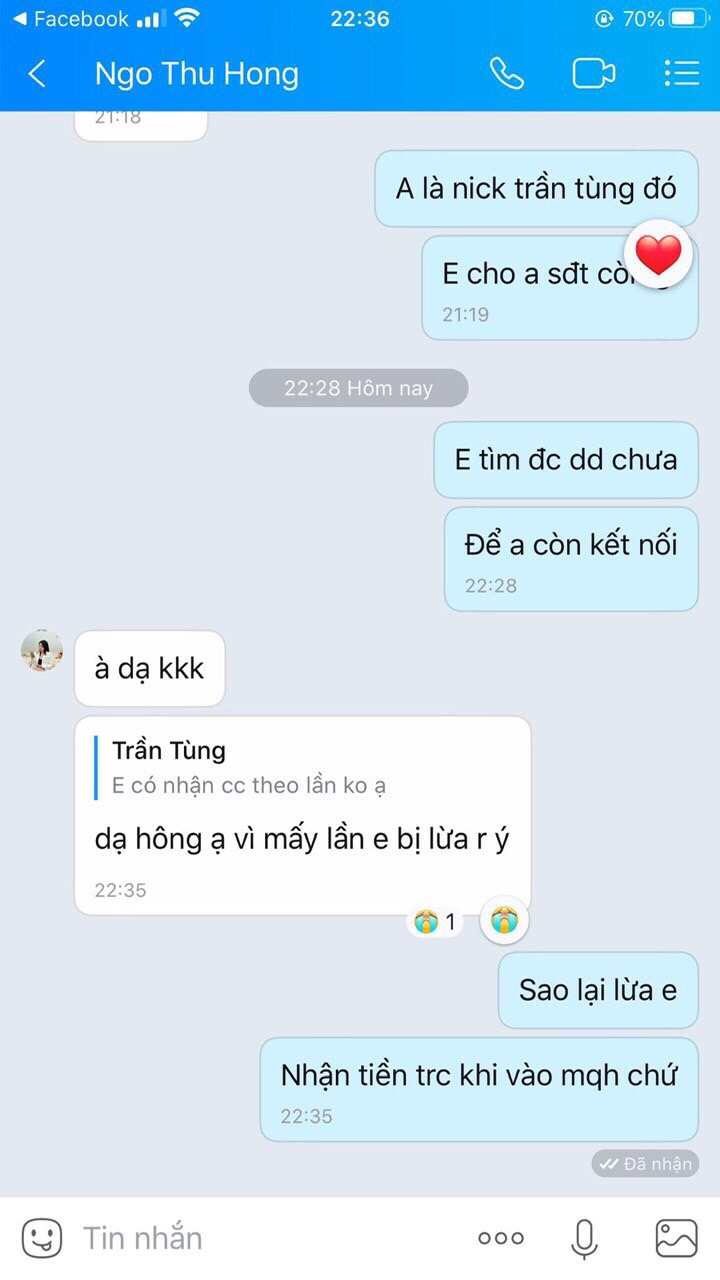Record a voice message
This screenshot has width=720, height=1280.
pyautogui.click(x=584, y=1238)
